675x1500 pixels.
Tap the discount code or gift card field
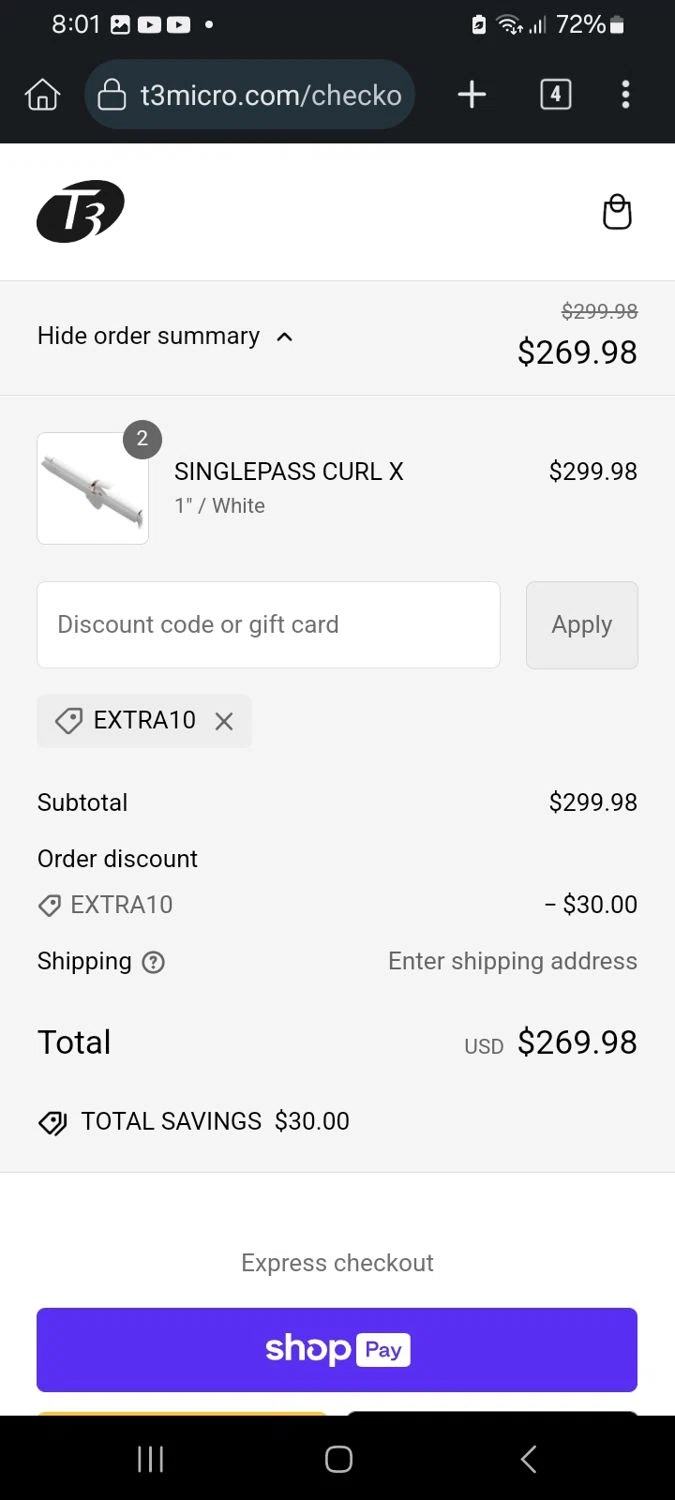click(268, 625)
